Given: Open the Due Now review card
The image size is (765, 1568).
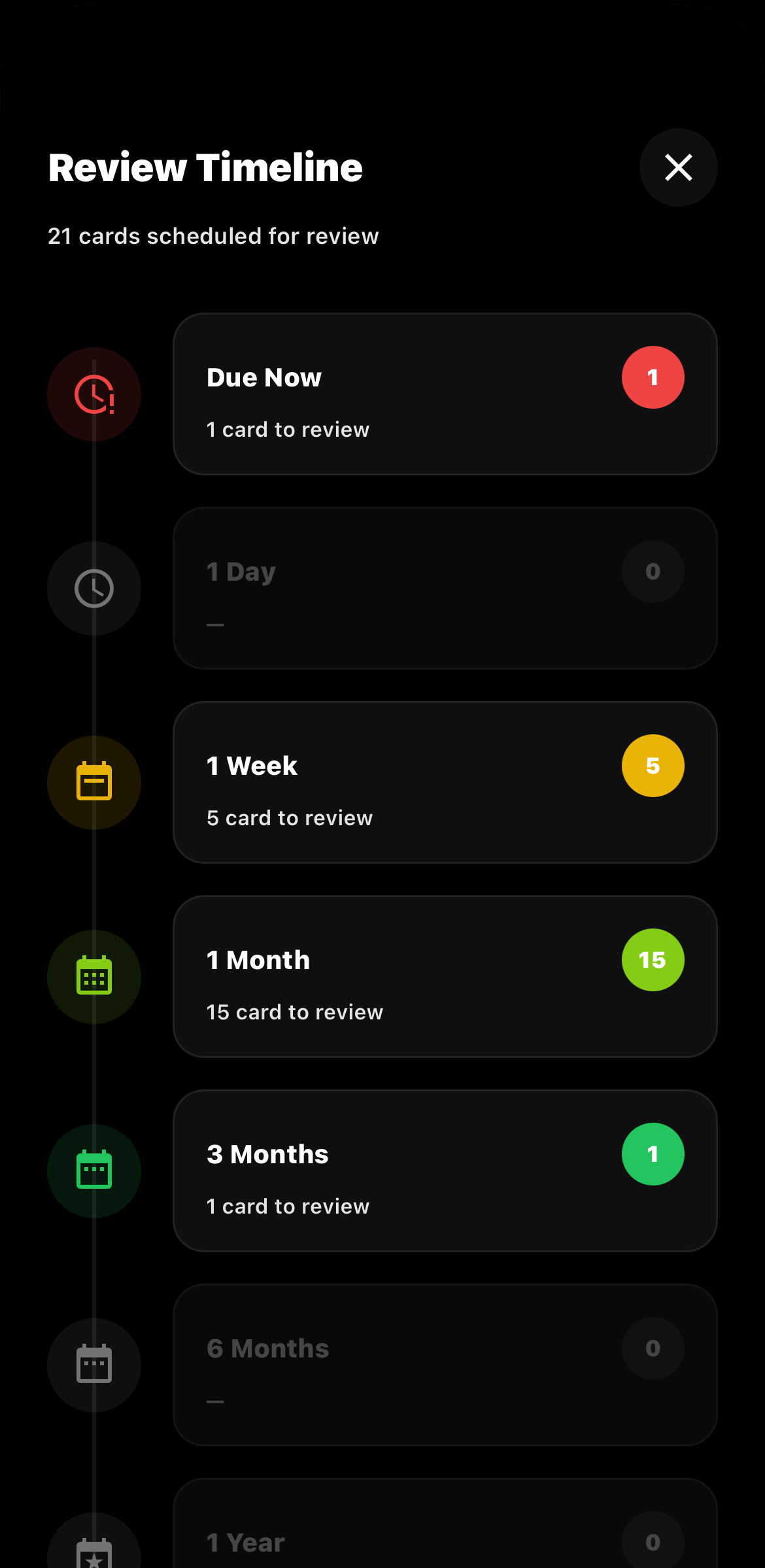Looking at the screenshot, I should (445, 392).
